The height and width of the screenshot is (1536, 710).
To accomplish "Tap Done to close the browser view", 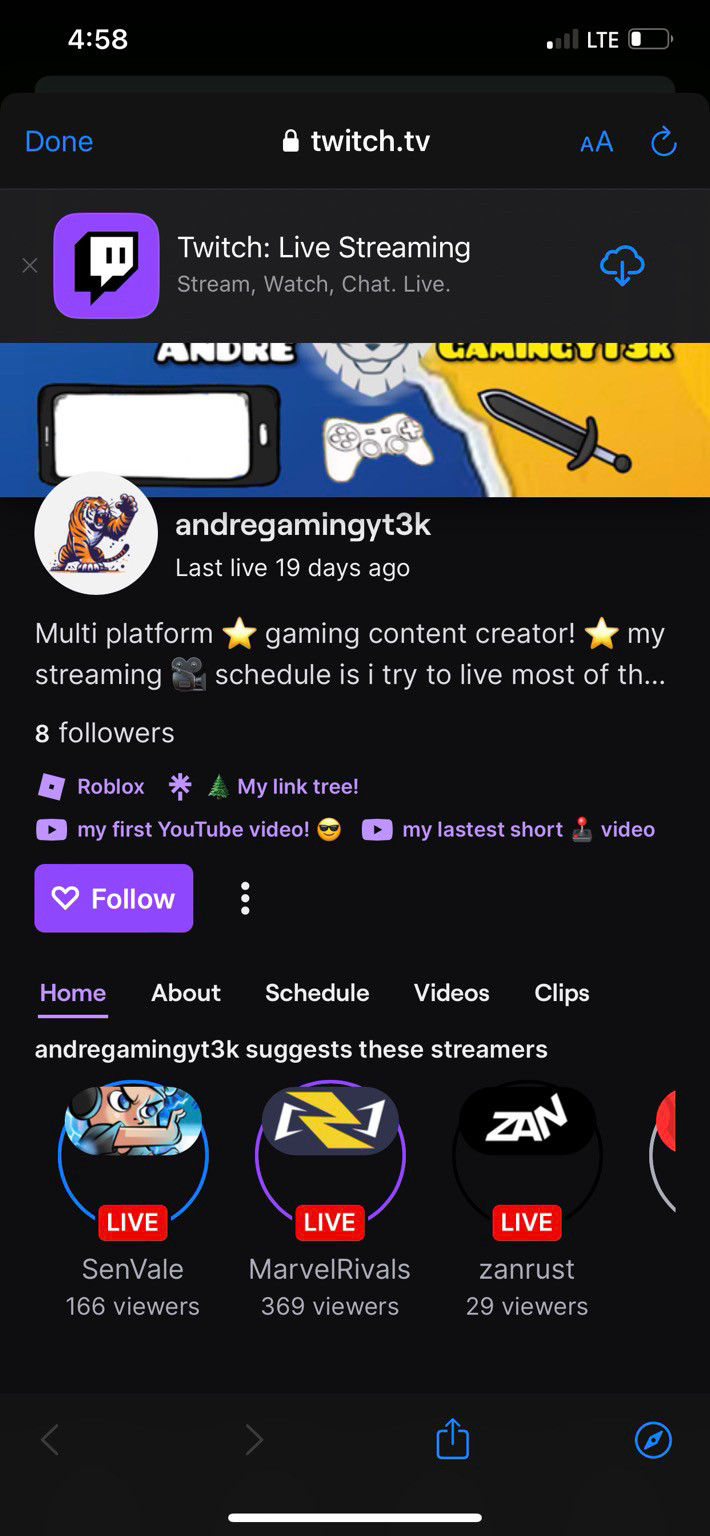I will coord(59,142).
